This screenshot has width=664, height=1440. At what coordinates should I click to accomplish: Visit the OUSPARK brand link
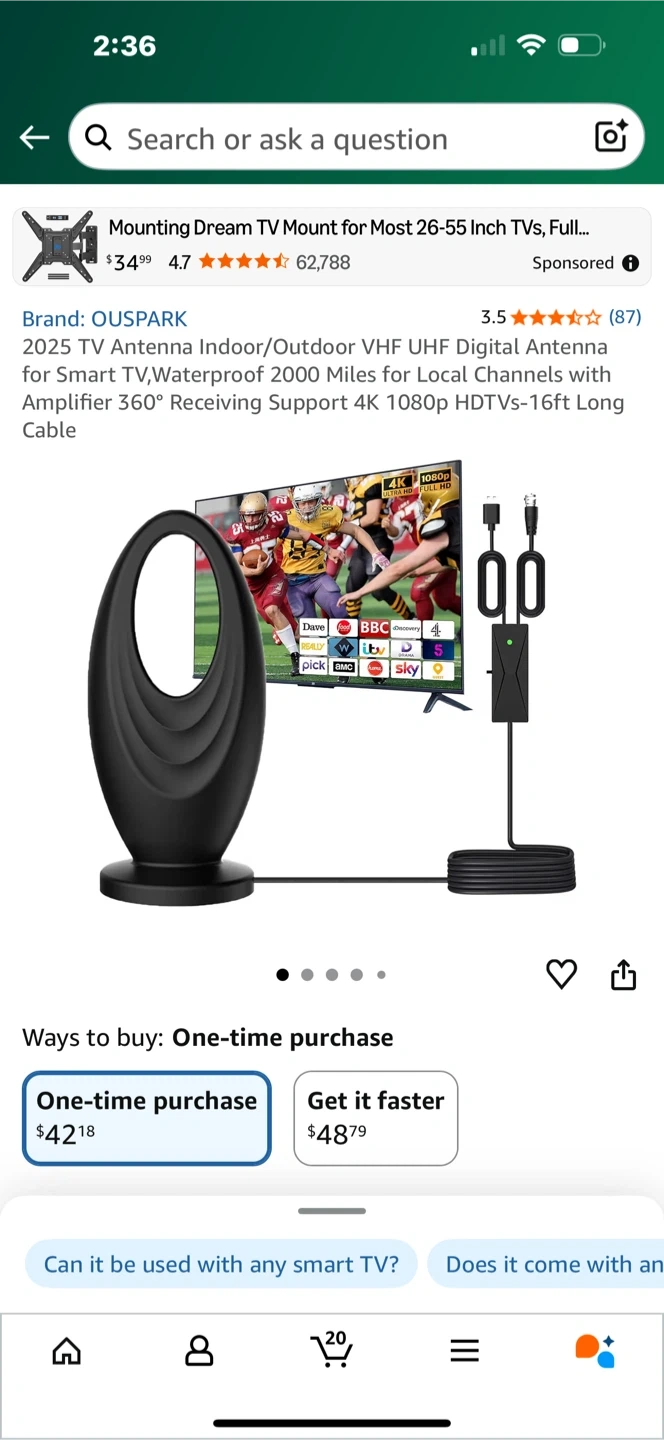pos(105,319)
